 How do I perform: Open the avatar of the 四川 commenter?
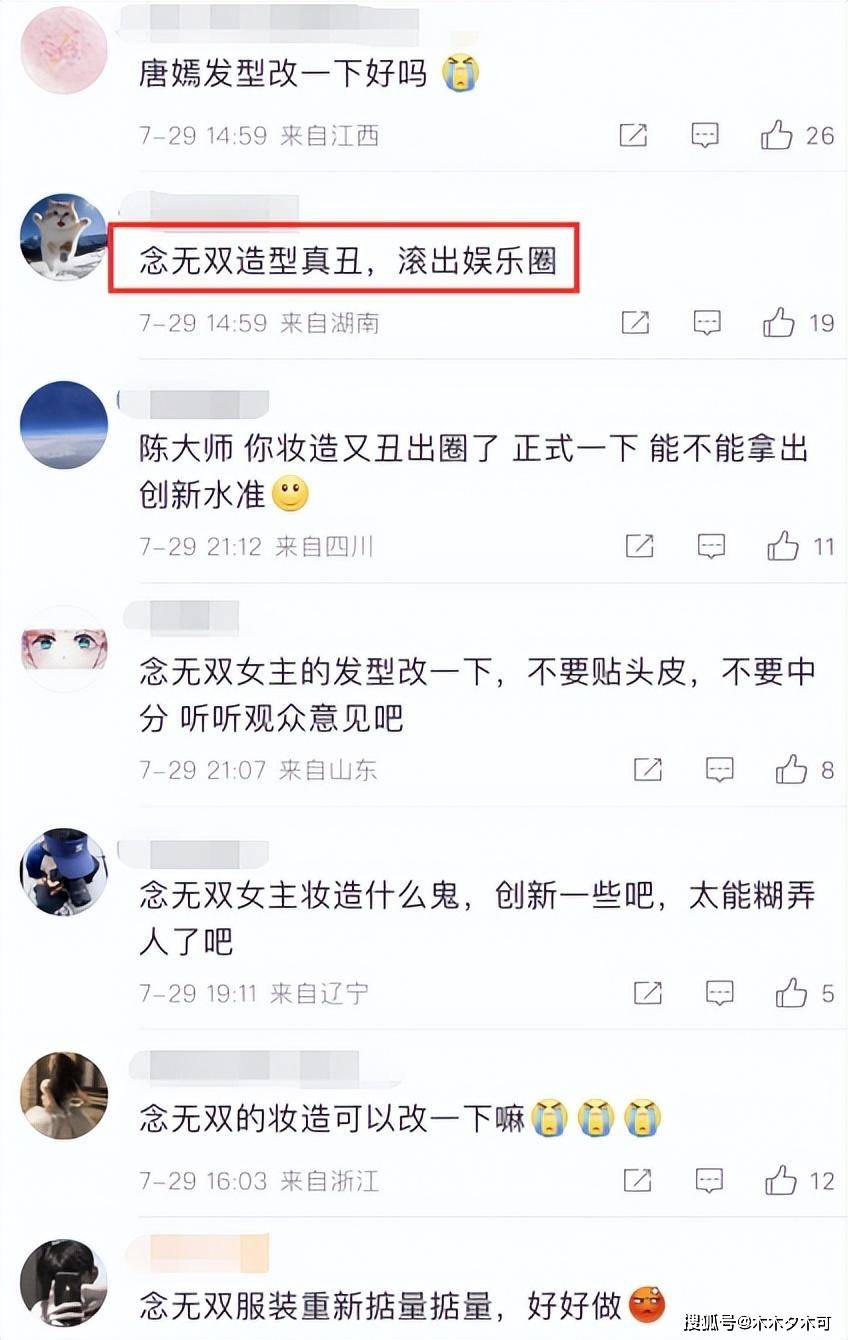pos(63,424)
